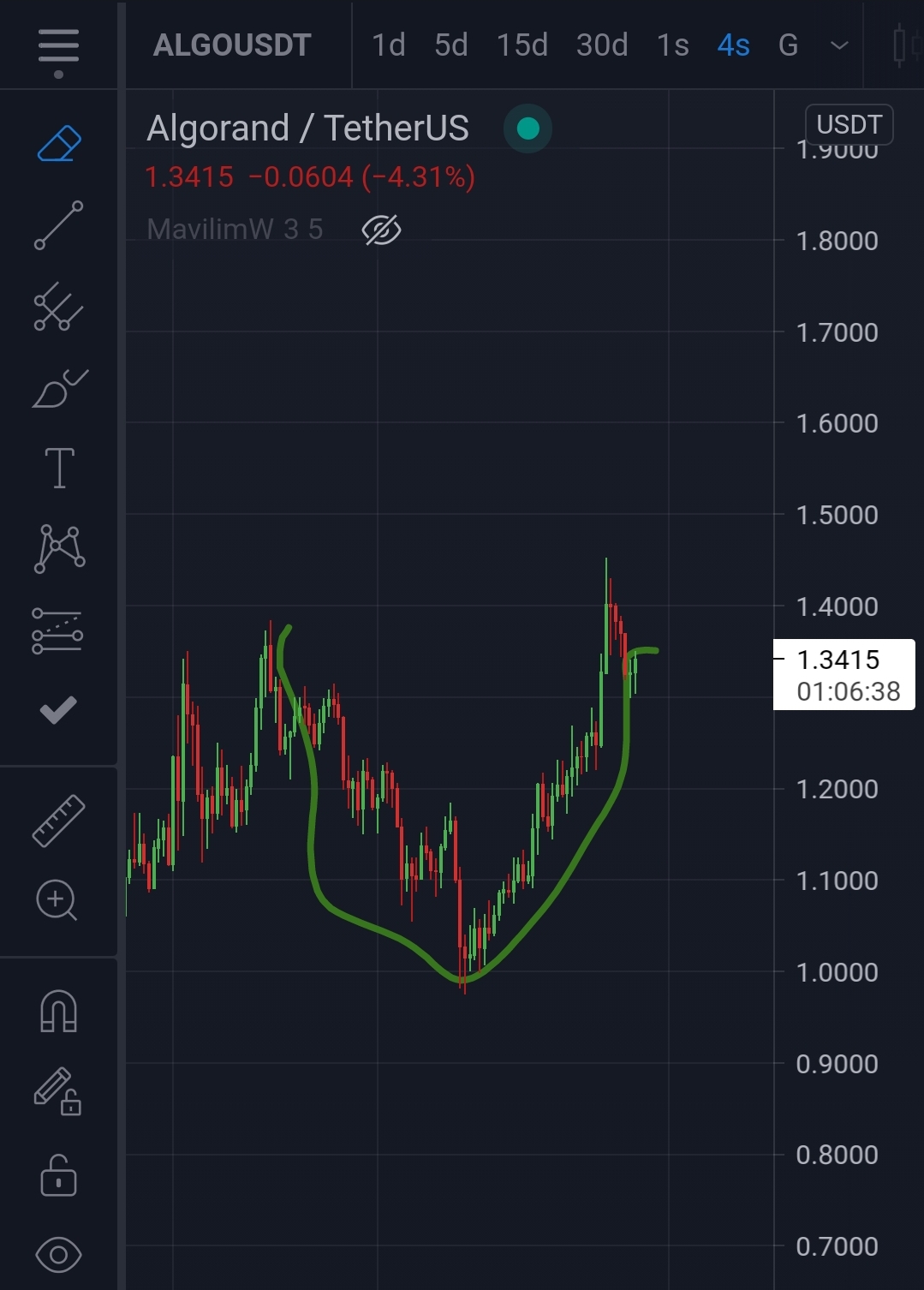Pick the trend line tool

[58, 225]
